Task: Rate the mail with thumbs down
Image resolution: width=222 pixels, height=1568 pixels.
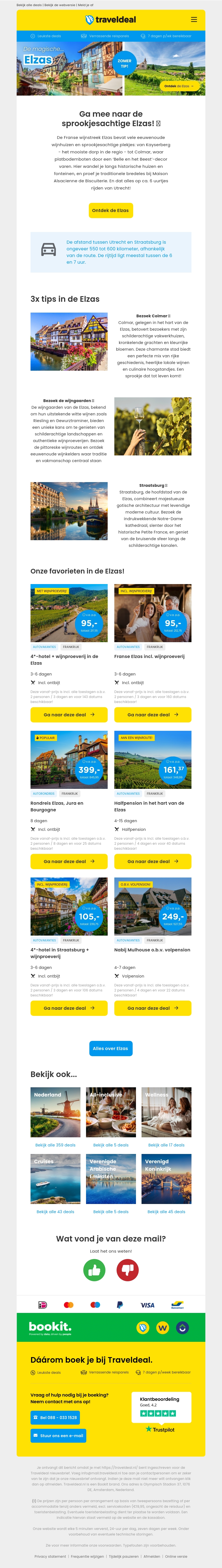Action: click(128, 1270)
